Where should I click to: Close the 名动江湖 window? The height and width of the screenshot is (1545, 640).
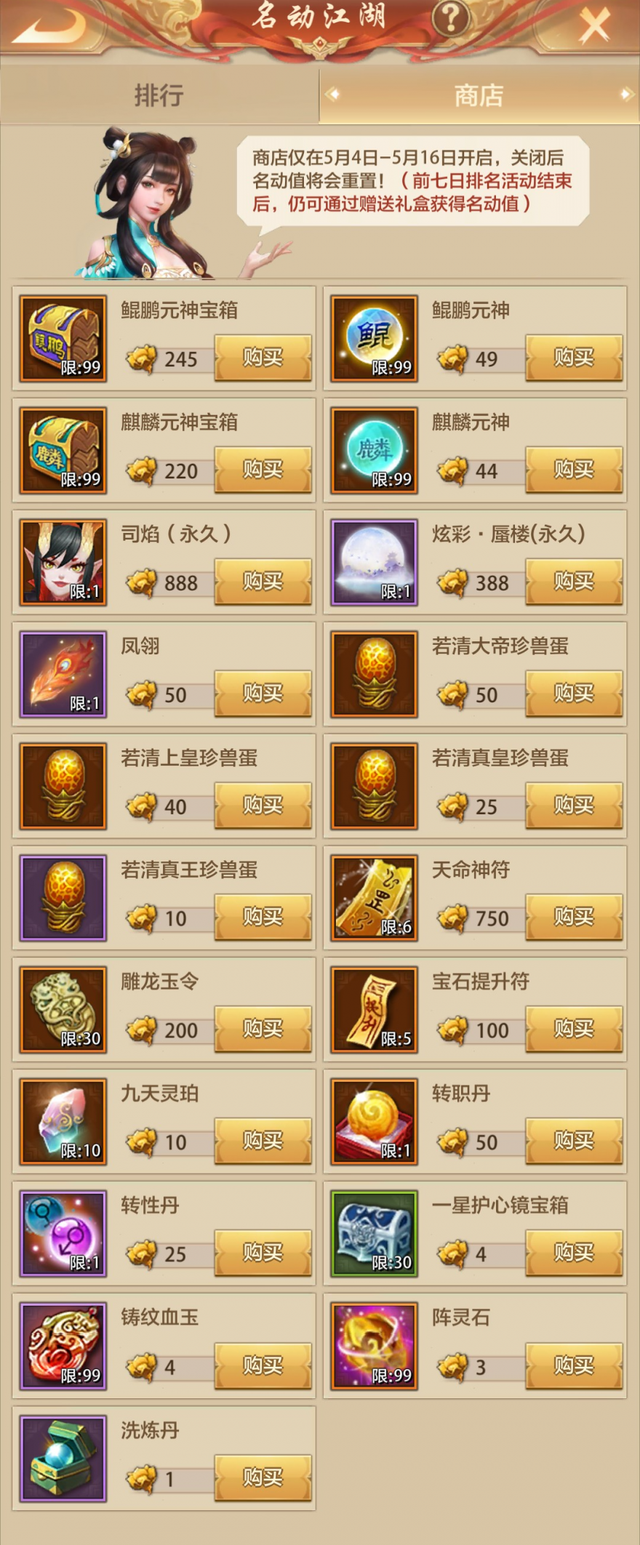[594, 24]
